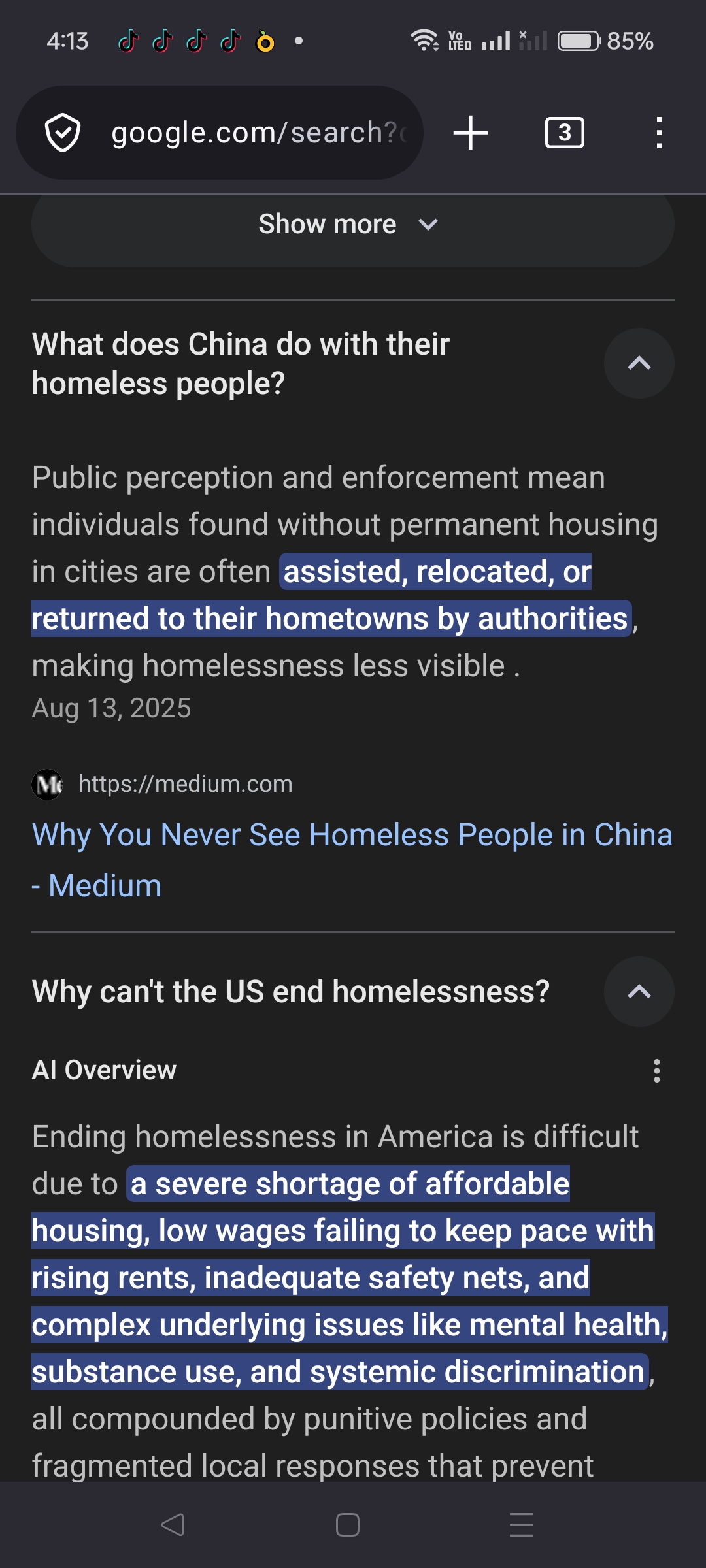Open the tab switcher showing 3 tabs

point(564,133)
